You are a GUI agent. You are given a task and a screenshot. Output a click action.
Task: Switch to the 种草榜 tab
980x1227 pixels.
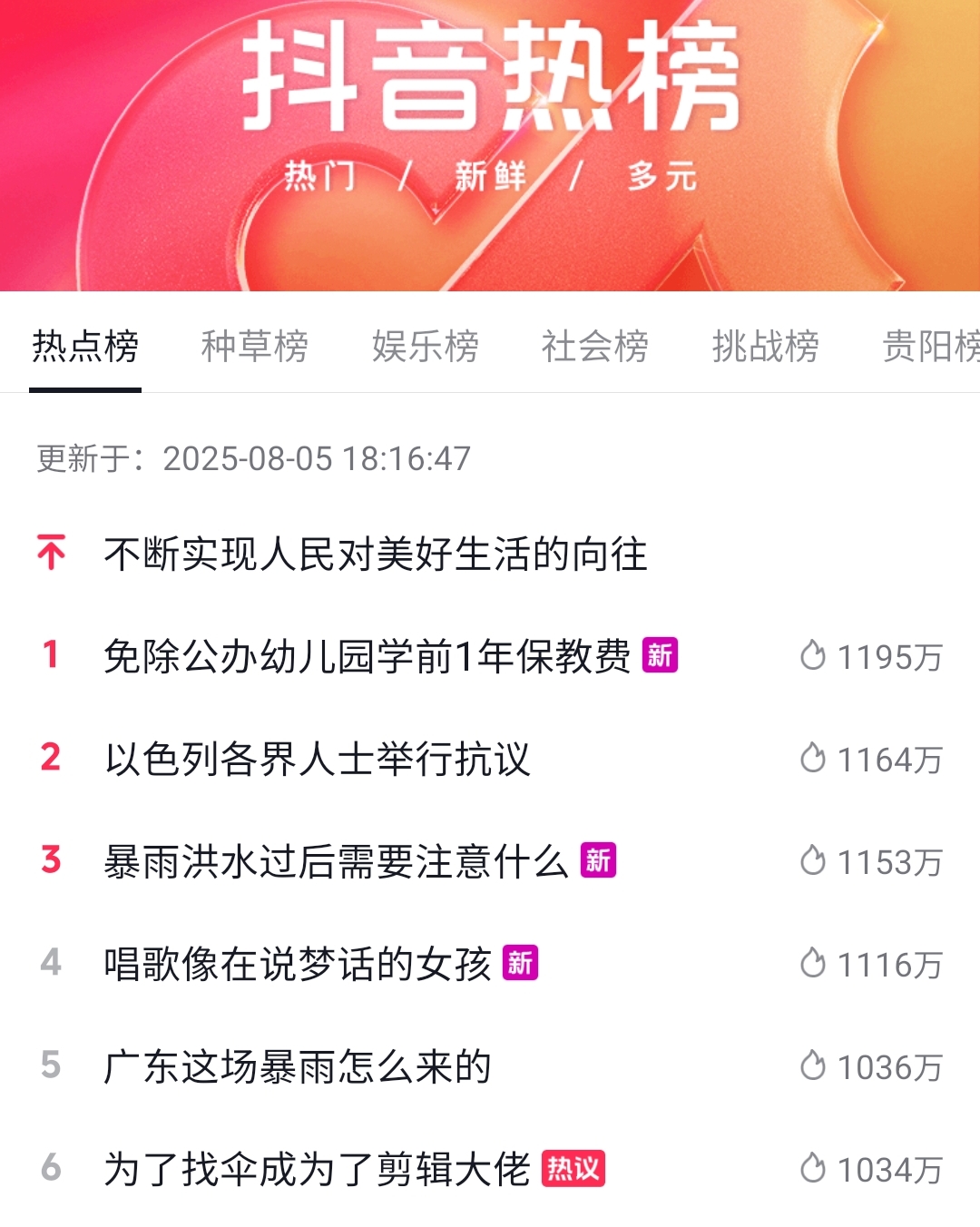[254, 347]
